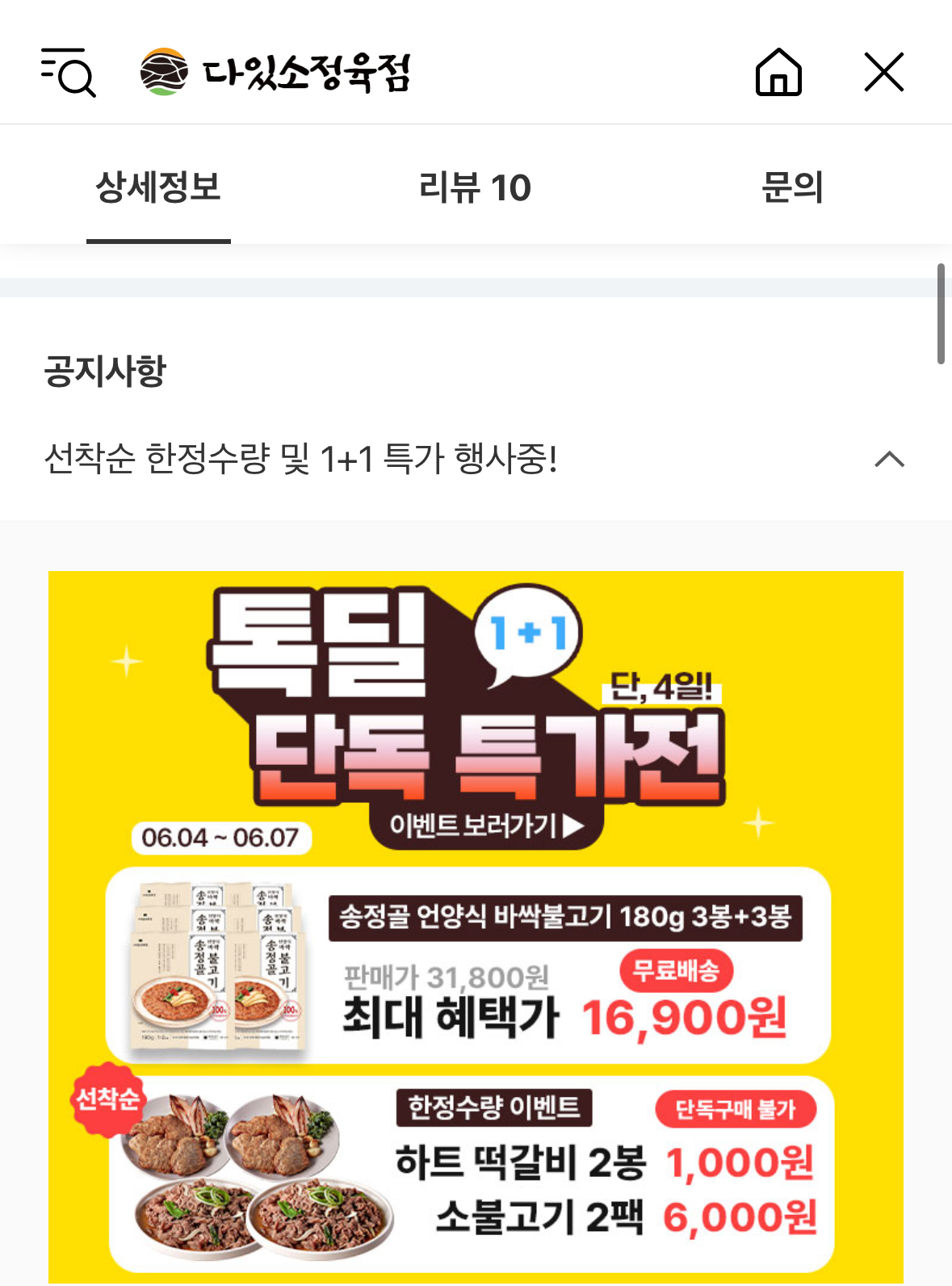
Task: Switch to the 리뷰 10 tab
Action: (x=475, y=187)
